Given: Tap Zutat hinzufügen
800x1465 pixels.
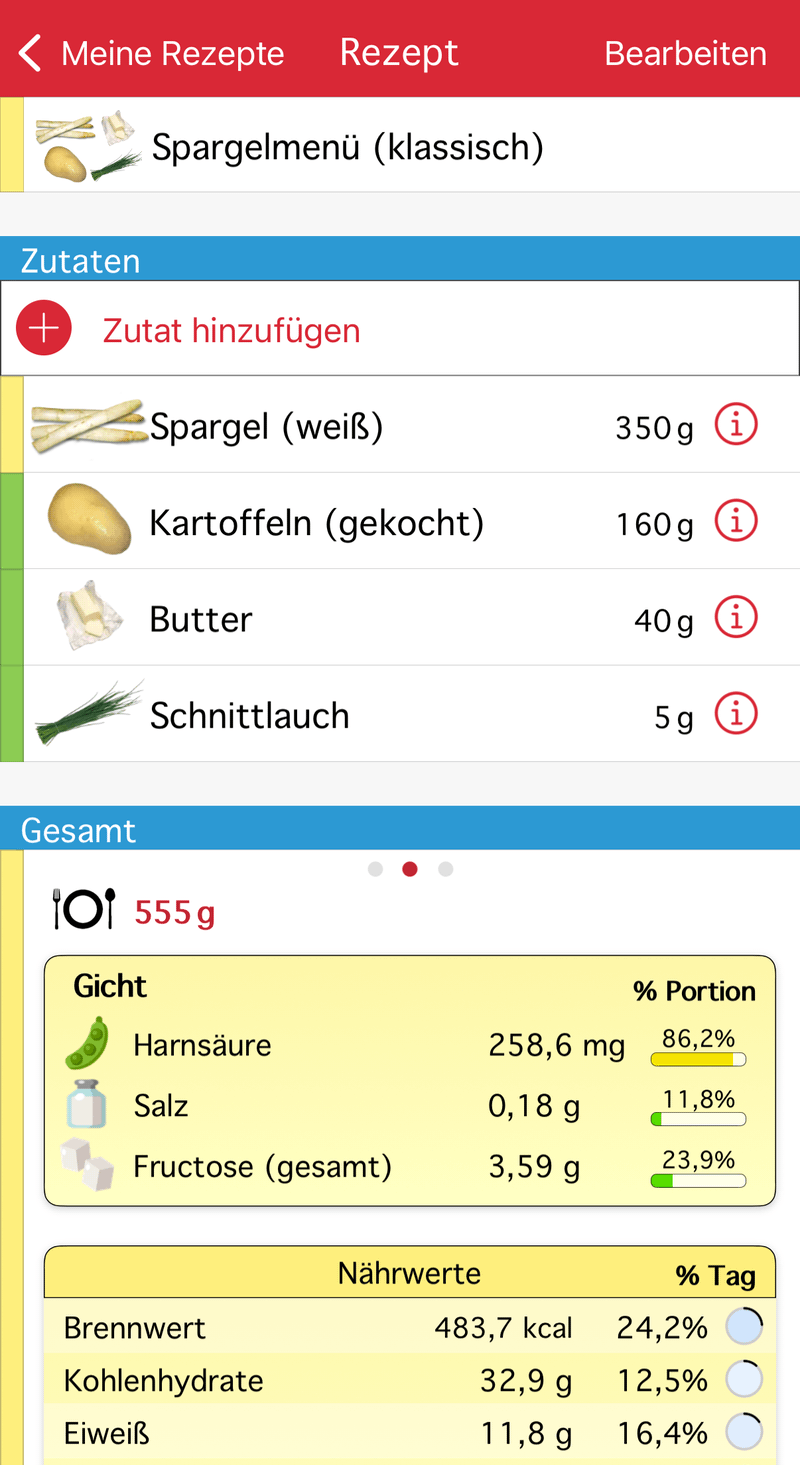Looking at the screenshot, I should (231, 331).
